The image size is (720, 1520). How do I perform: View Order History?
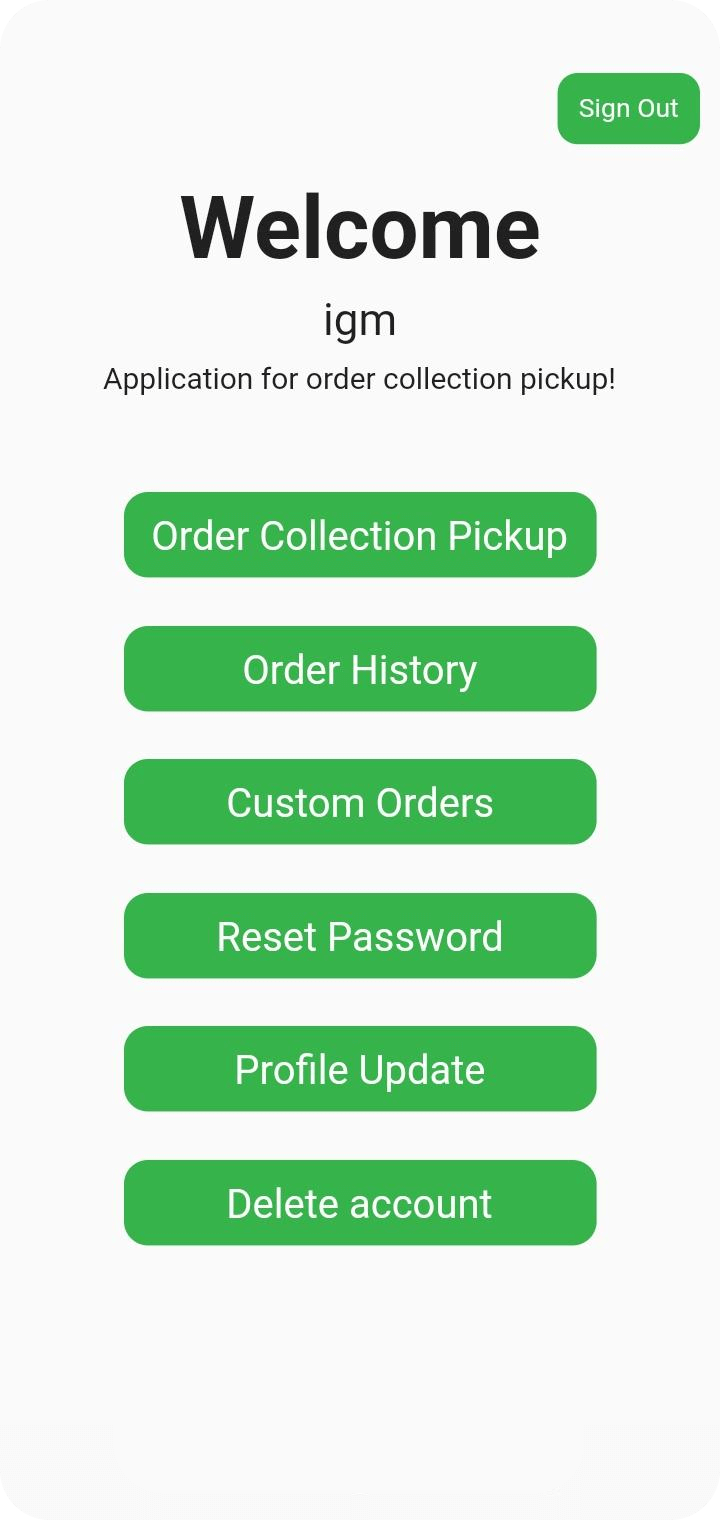click(360, 669)
